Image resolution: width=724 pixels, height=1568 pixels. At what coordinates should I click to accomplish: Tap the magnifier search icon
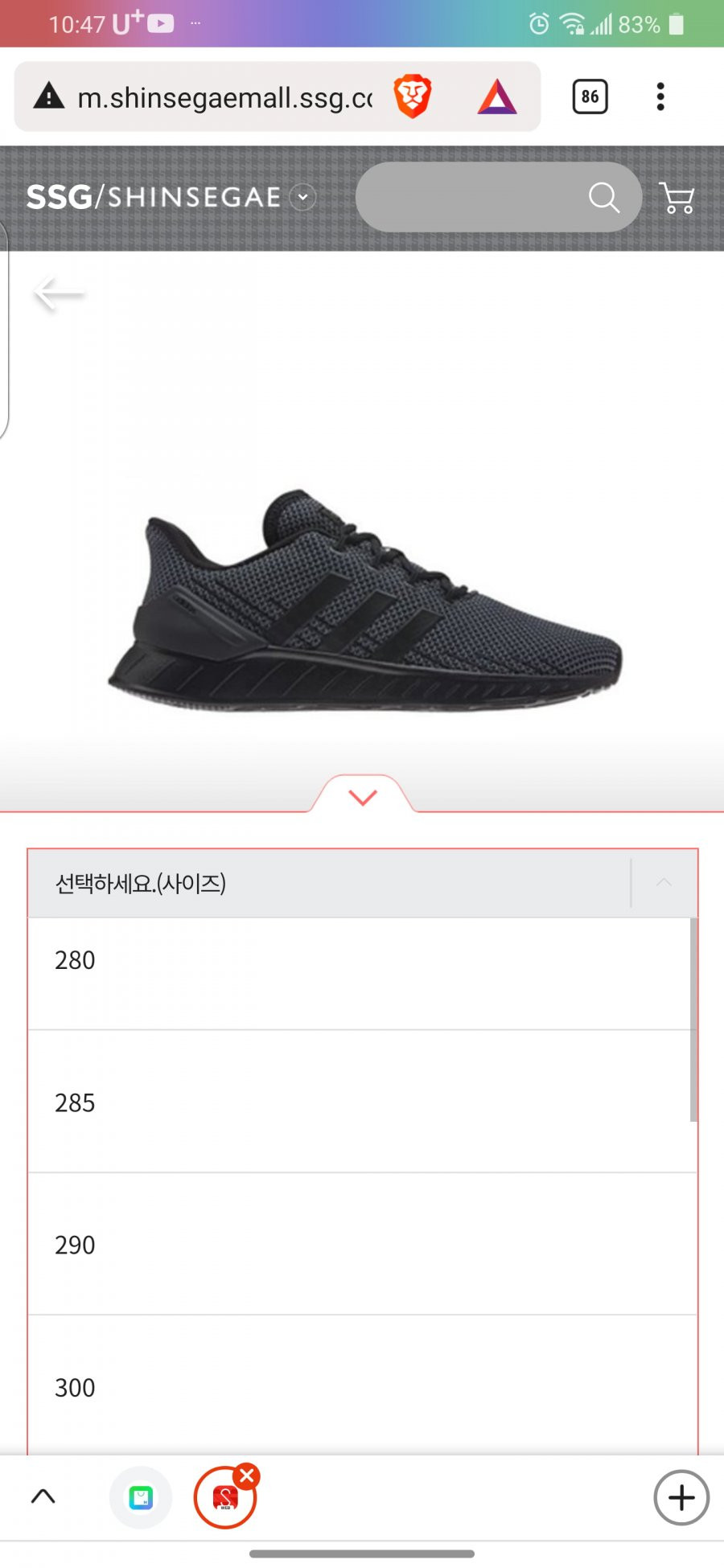pos(604,197)
